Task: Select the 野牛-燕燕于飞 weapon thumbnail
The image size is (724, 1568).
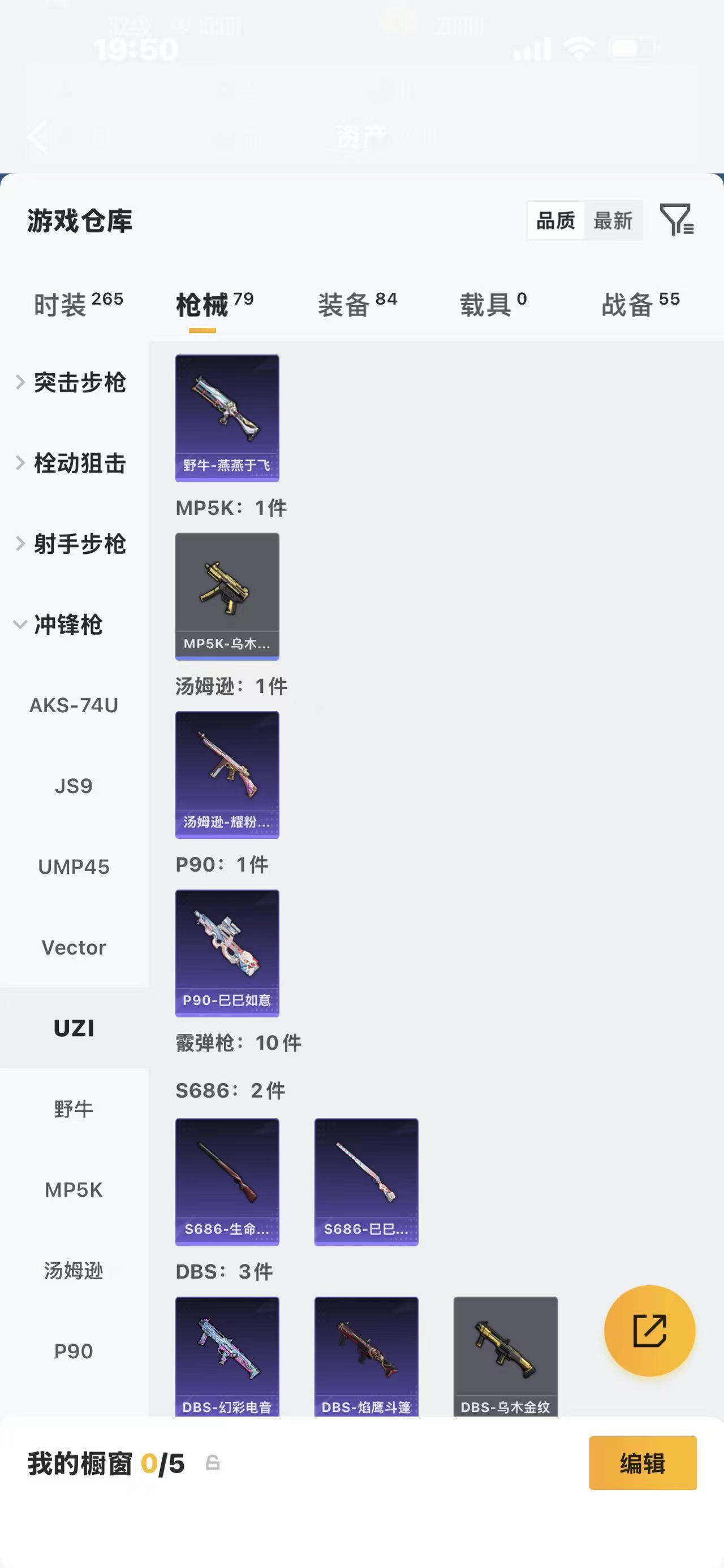Action: coord(226,417)
